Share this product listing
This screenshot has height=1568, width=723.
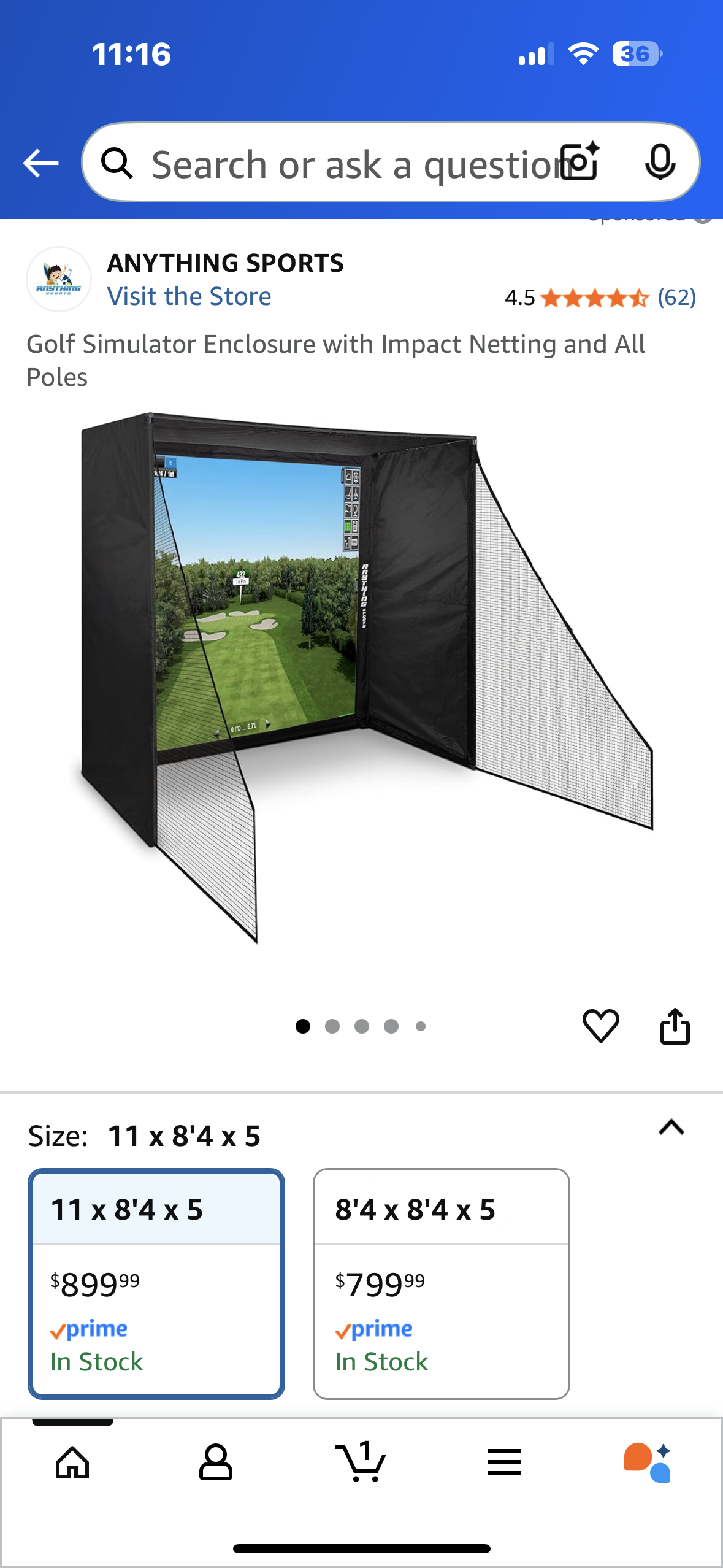675,1026
